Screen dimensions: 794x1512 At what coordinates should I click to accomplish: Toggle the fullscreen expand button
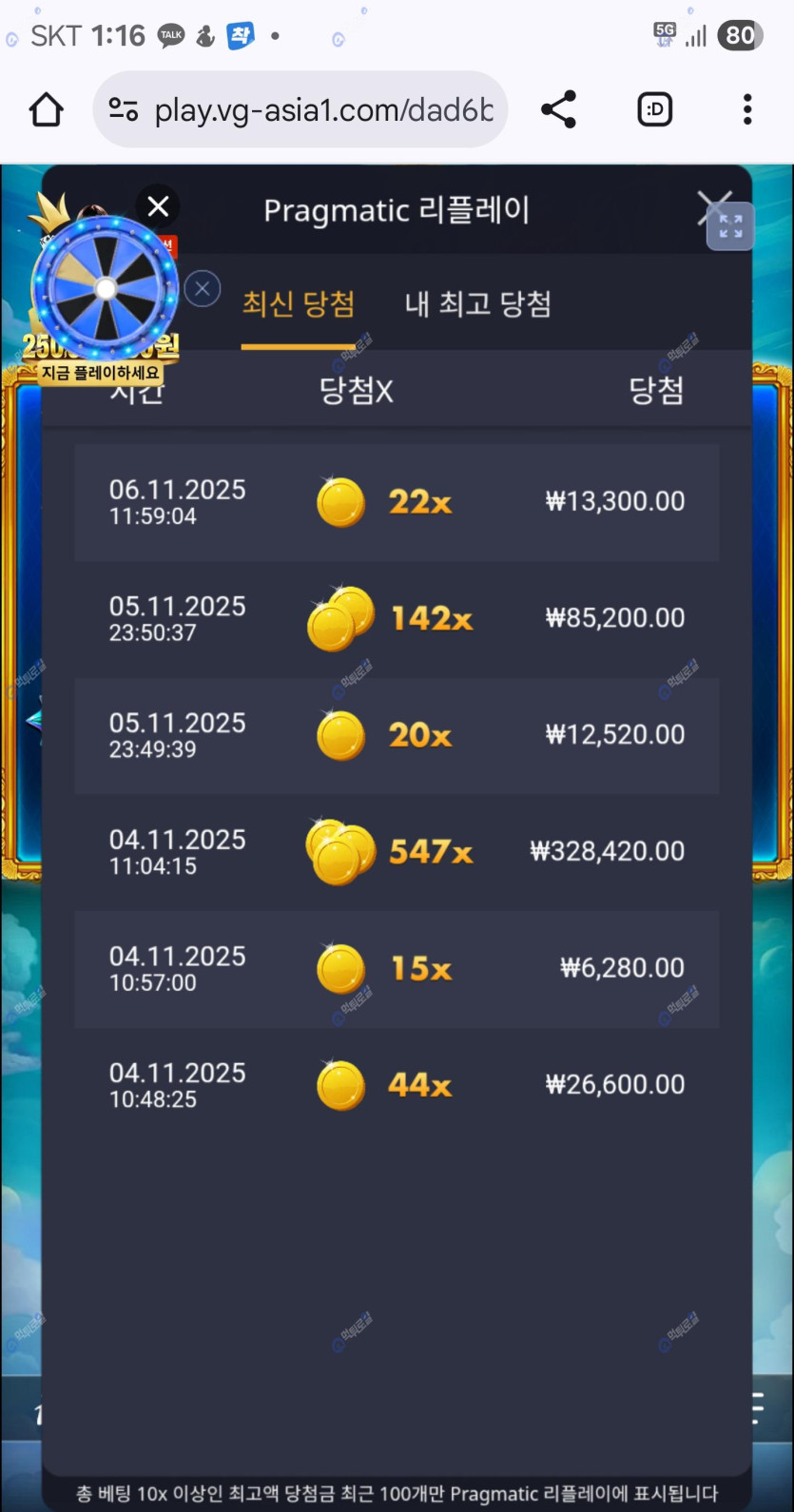(x=730, y=226)
